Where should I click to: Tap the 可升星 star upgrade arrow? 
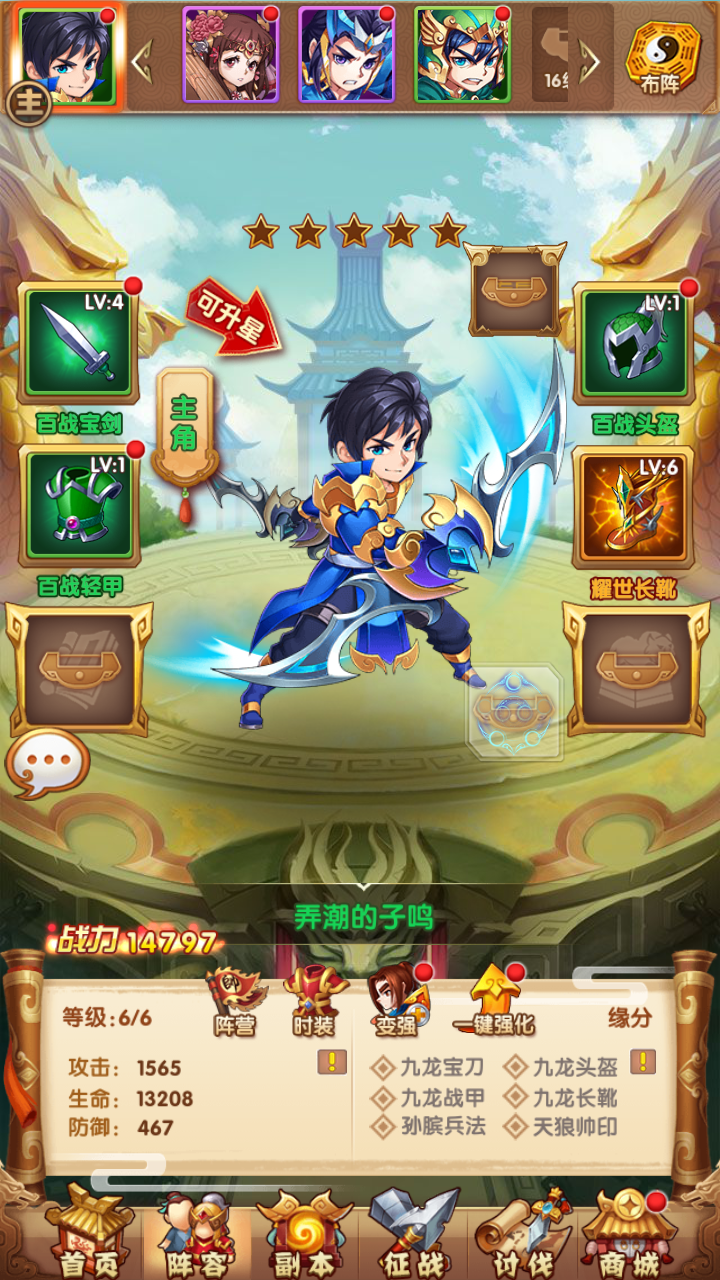232,322
